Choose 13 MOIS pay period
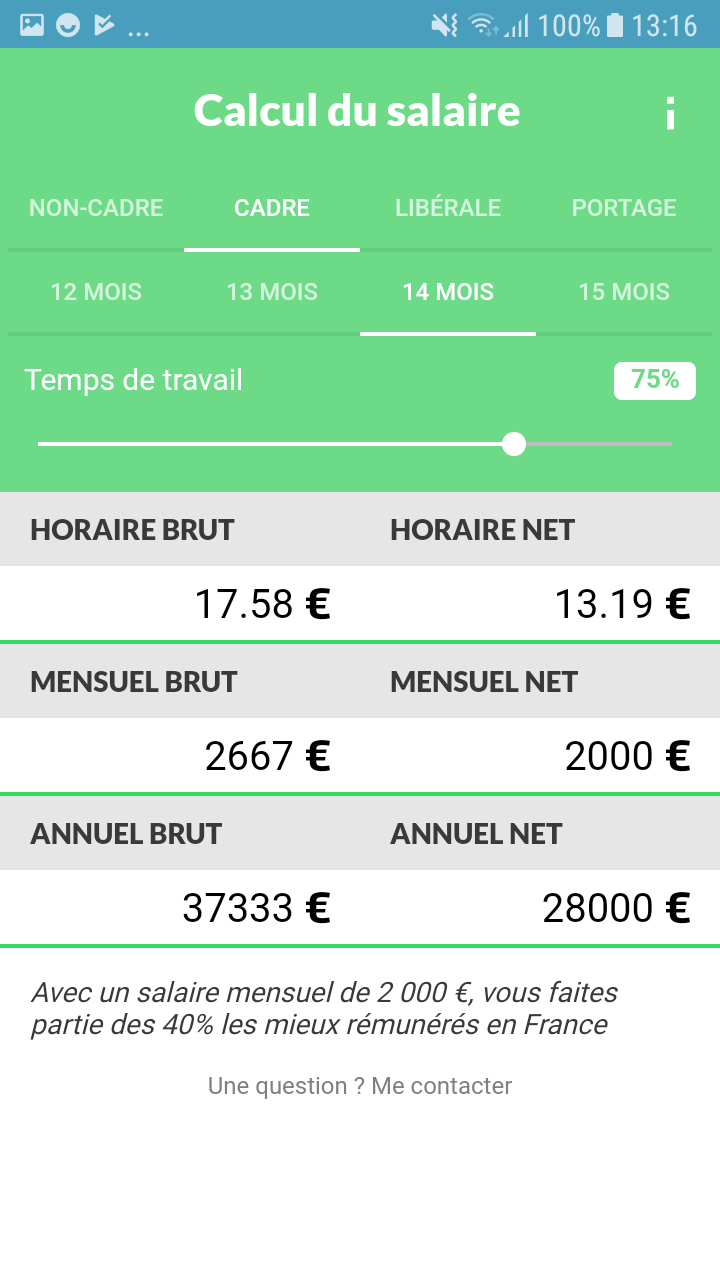Screen dimensions: 720x1280 click(x=272, y=292)
